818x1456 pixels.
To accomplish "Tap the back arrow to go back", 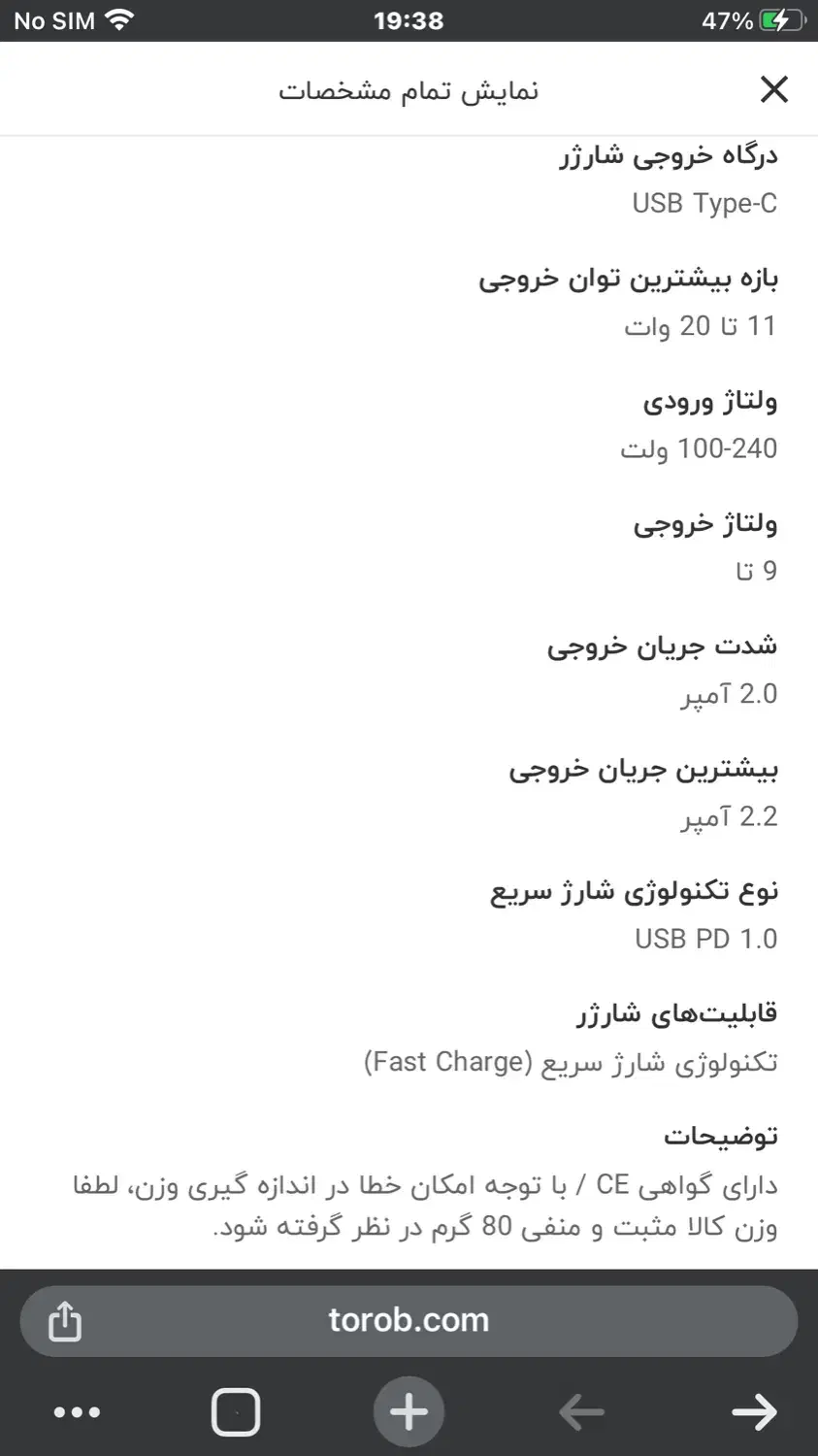I will 581,1412.
